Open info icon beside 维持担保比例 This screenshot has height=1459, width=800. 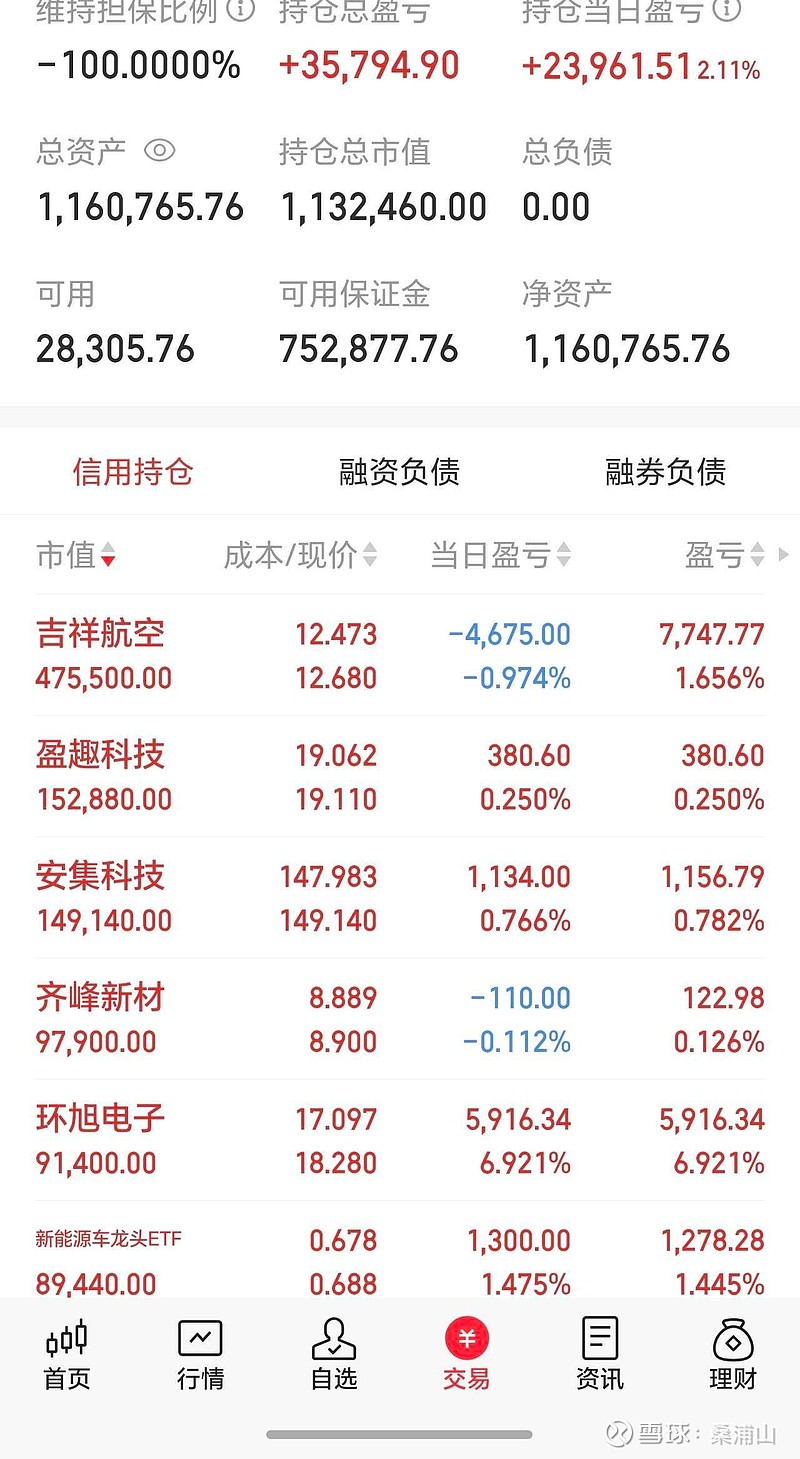[x=240, y=11]
